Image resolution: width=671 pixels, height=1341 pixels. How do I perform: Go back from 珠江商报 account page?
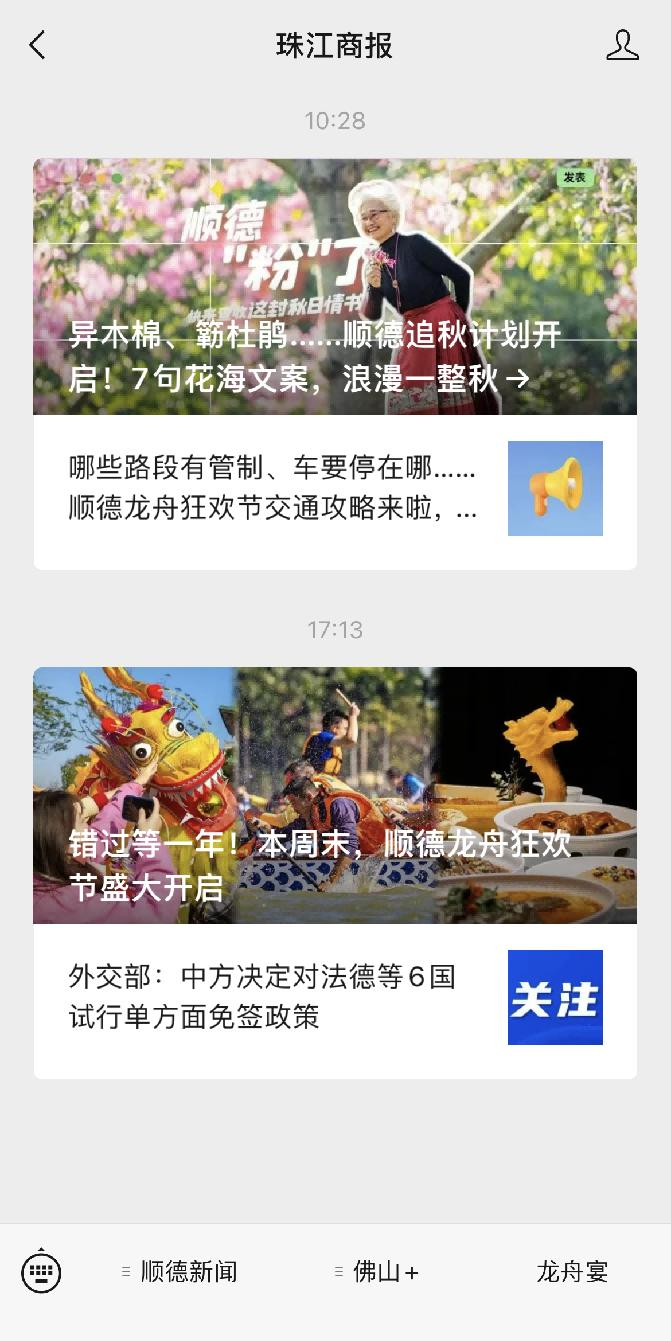(37, 45)
